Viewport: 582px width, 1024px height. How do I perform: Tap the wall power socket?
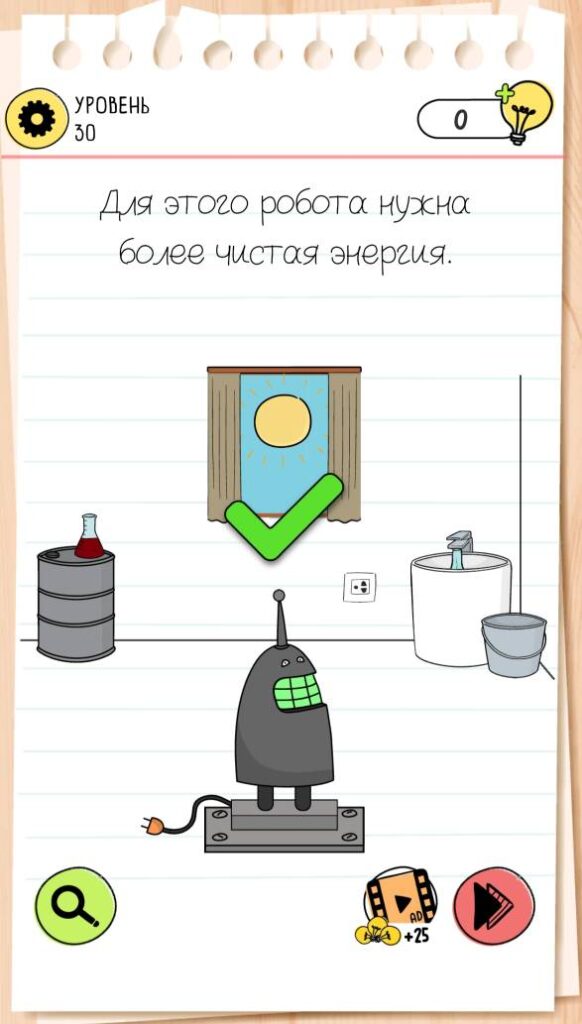359,586
